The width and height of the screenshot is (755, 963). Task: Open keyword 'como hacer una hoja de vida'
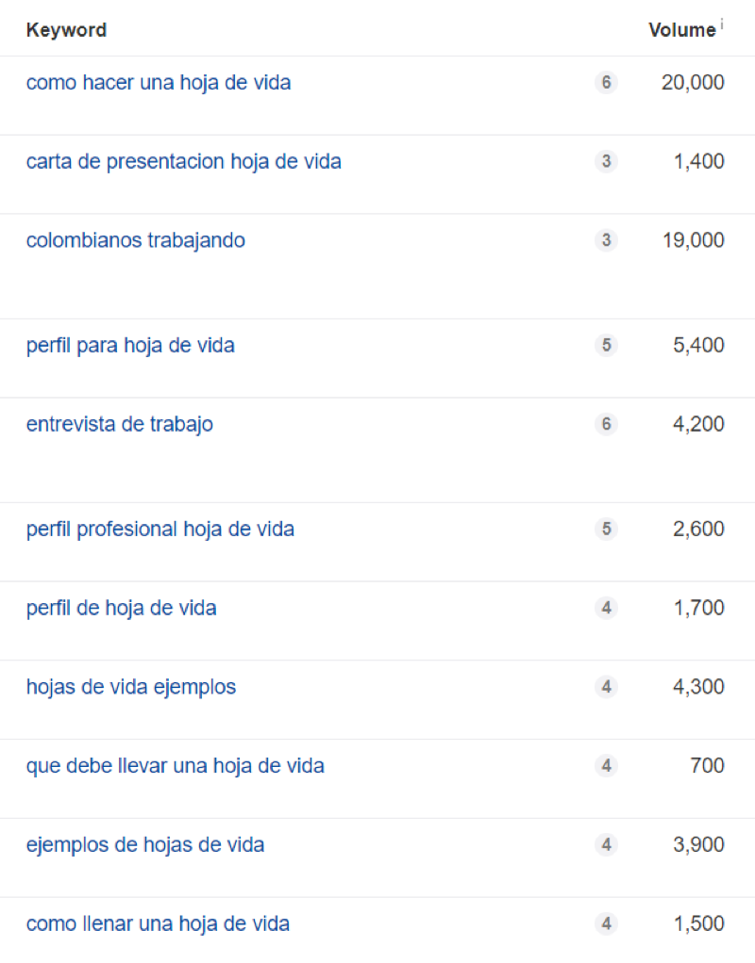pyautogui.click(x=158, y=83)
